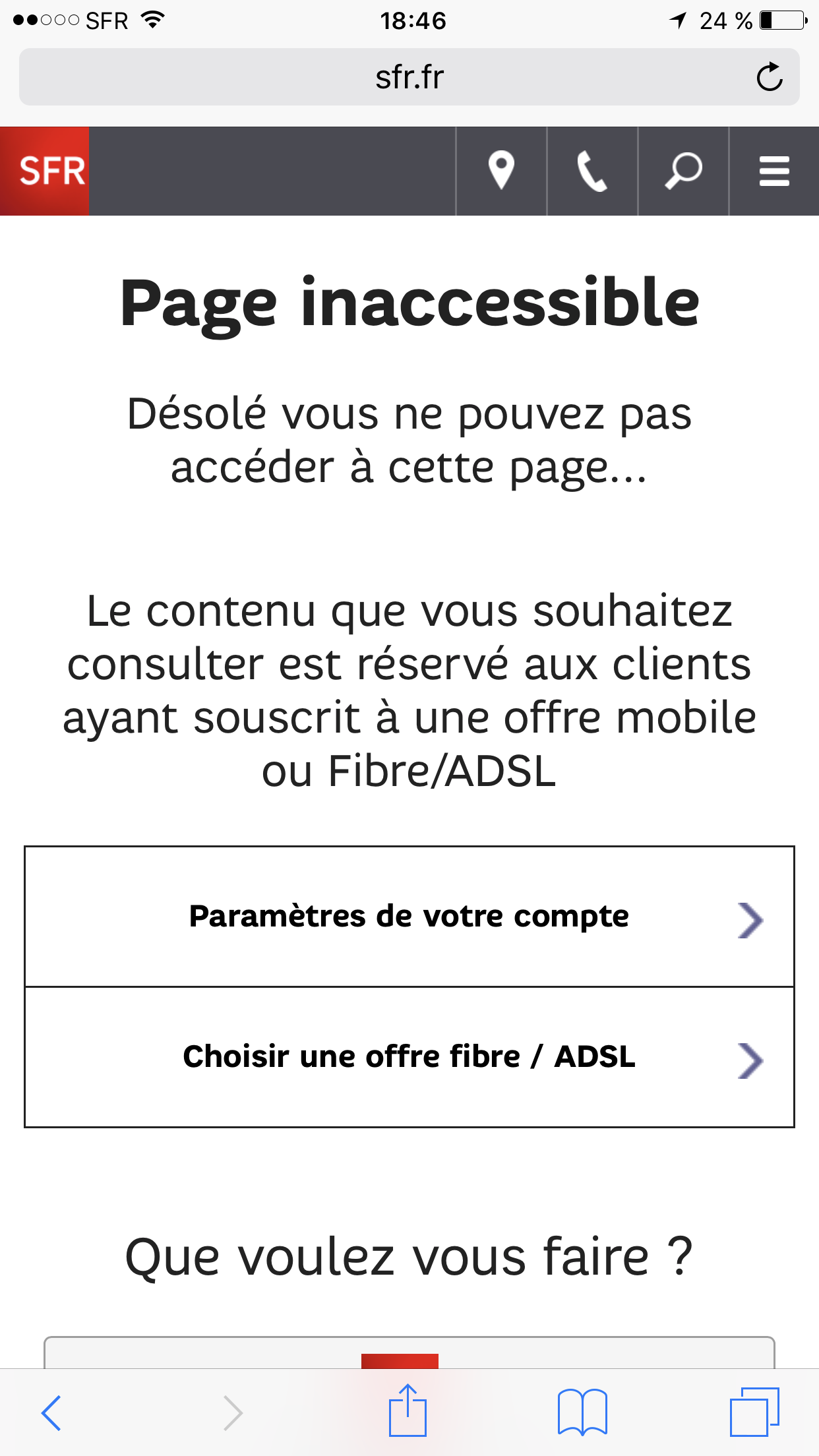Open the store locator pin icon

[x=501, y=171]
